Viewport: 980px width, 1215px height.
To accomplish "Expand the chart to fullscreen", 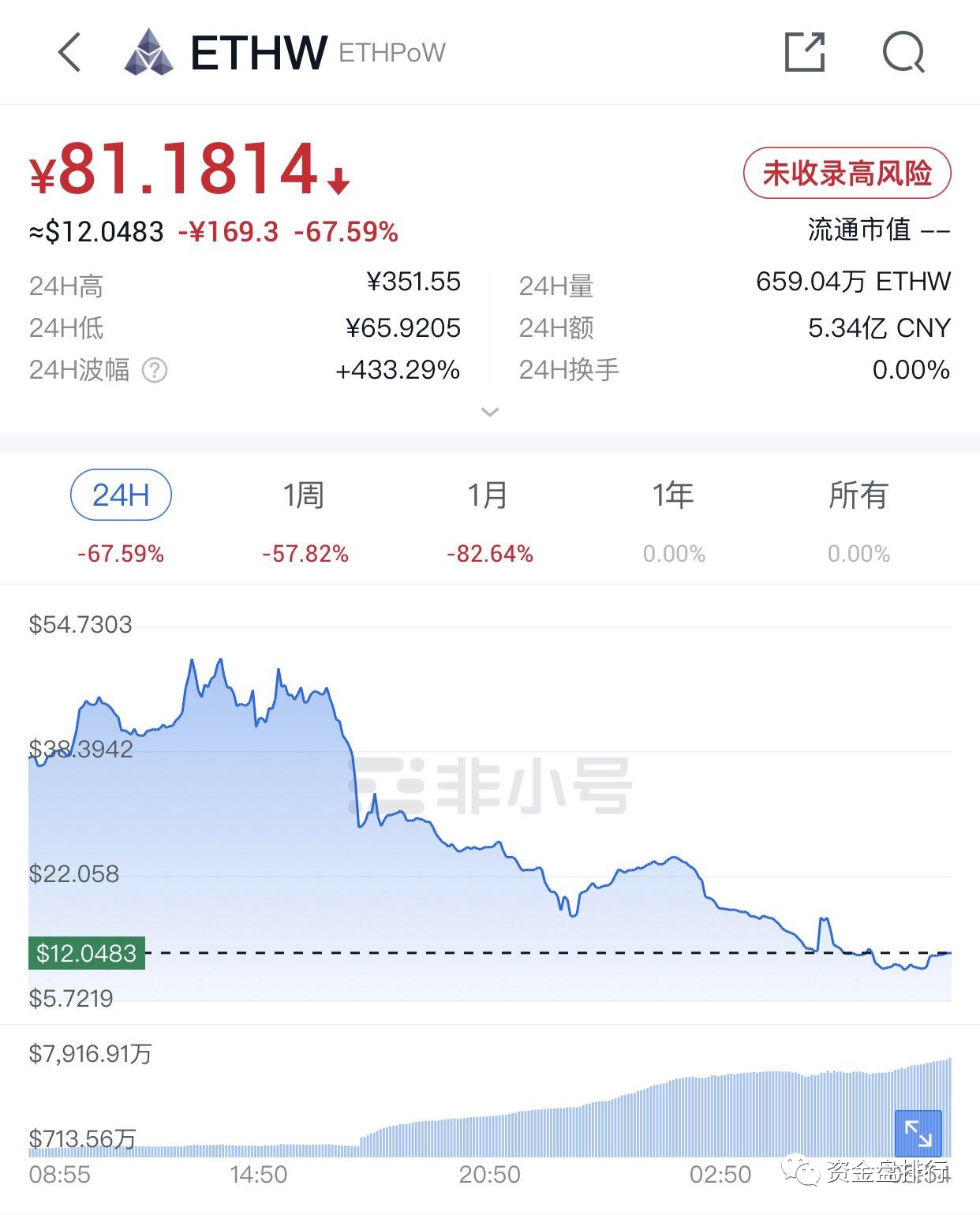I will 918,1134.
